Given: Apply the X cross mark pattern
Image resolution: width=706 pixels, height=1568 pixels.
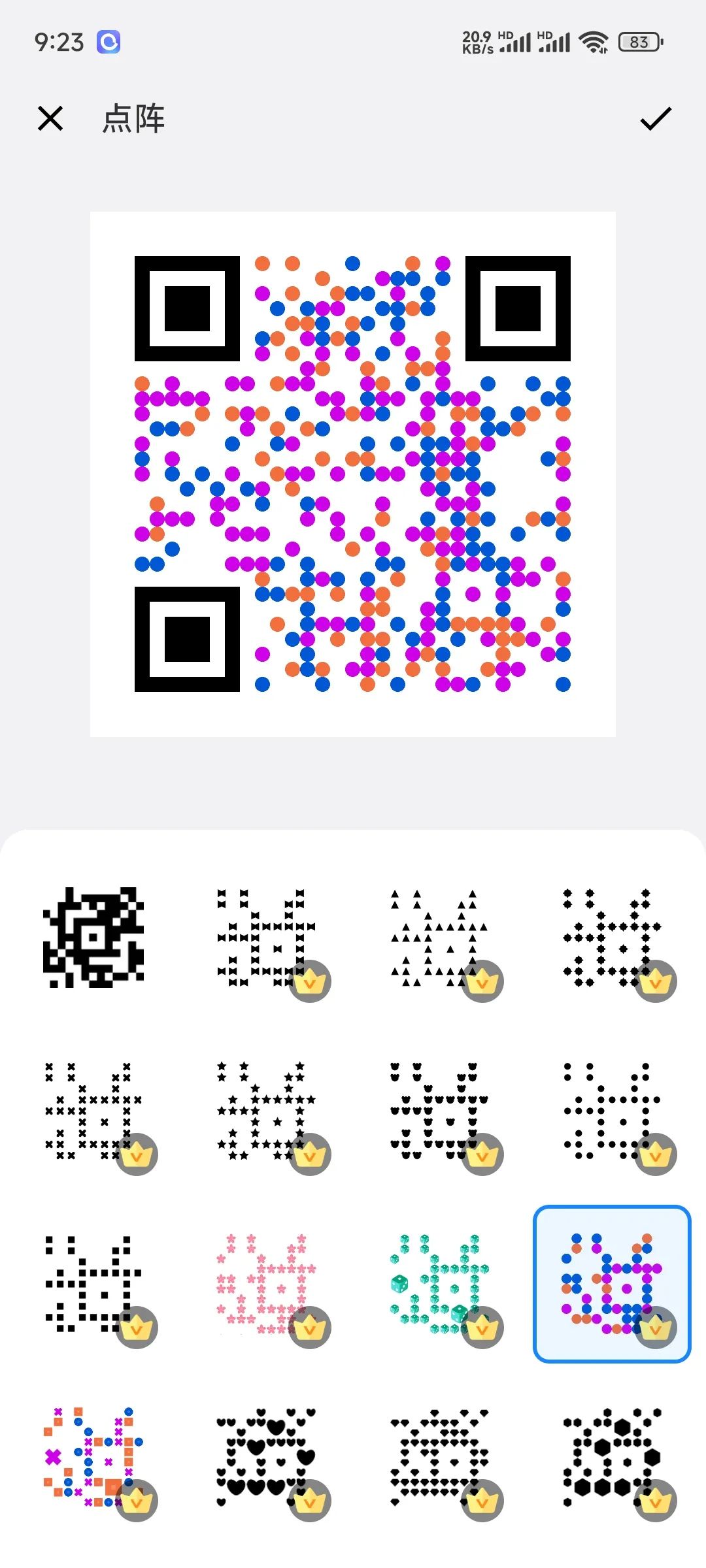Looking at the screenshot, I should [x=93, y=1110].
